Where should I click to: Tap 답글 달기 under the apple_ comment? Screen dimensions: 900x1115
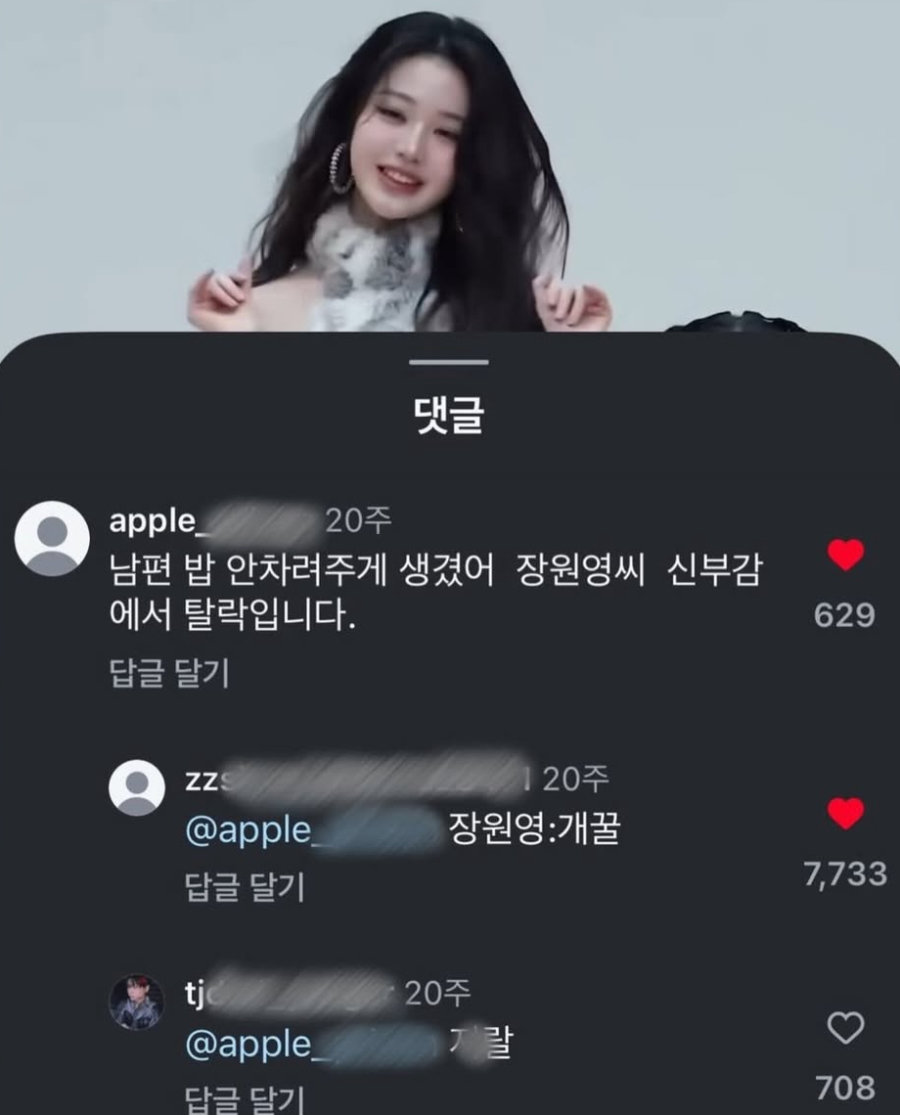point(168,673)
